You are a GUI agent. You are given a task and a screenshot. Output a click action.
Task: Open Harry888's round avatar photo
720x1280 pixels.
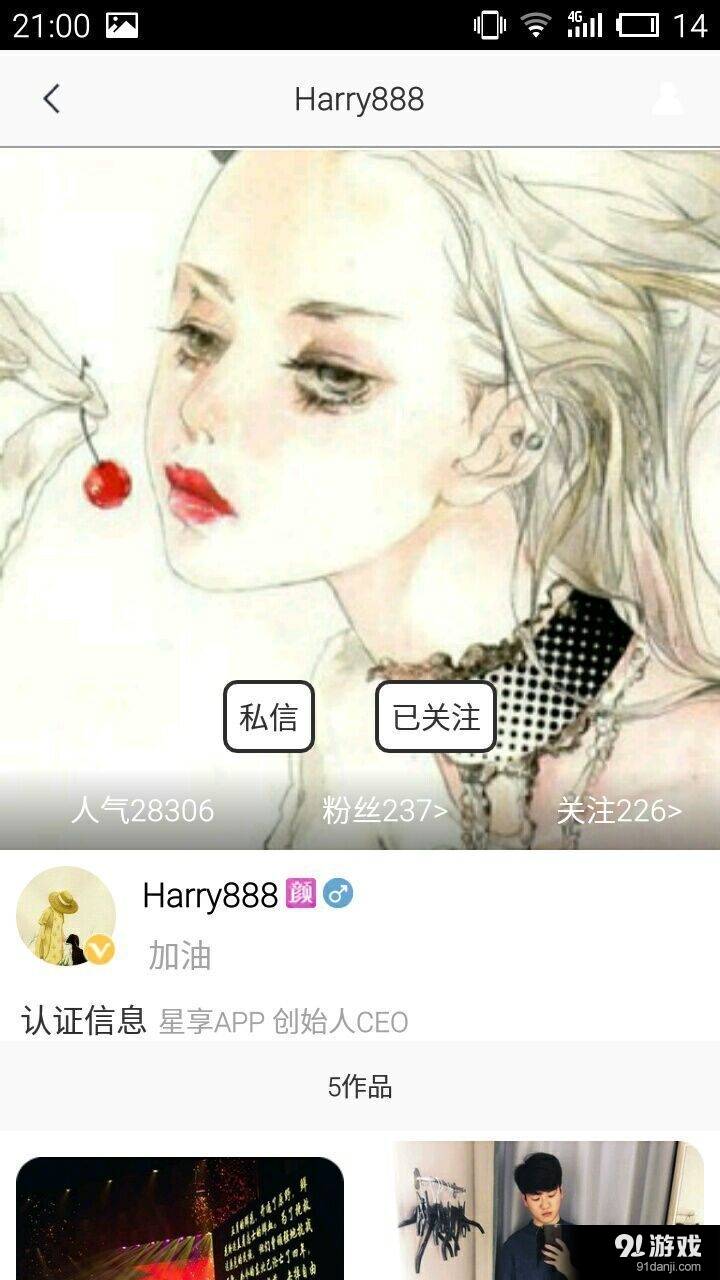(x=66, y=916)
